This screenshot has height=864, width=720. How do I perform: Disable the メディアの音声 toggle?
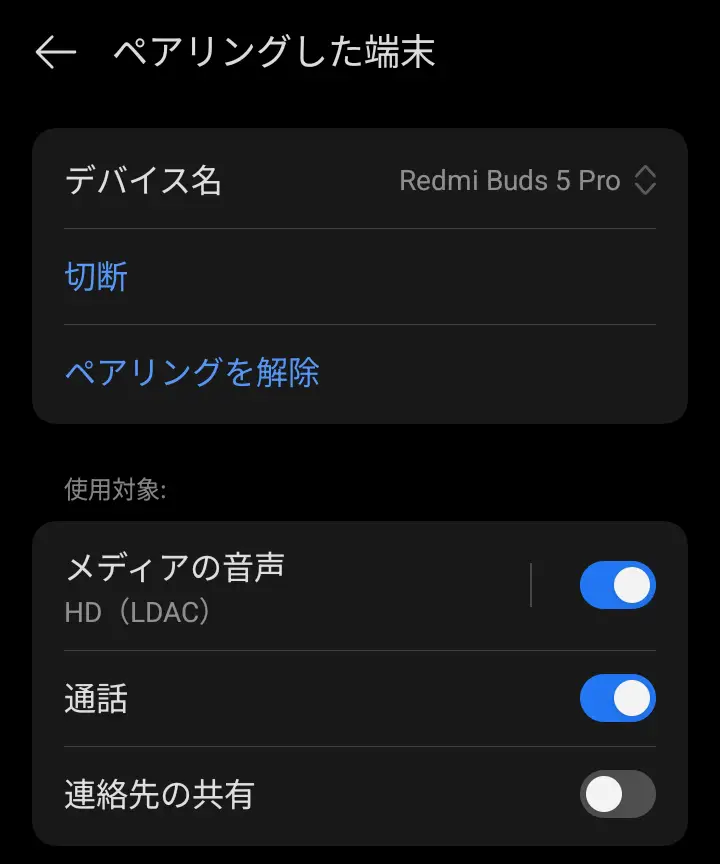tap(617, 584)
